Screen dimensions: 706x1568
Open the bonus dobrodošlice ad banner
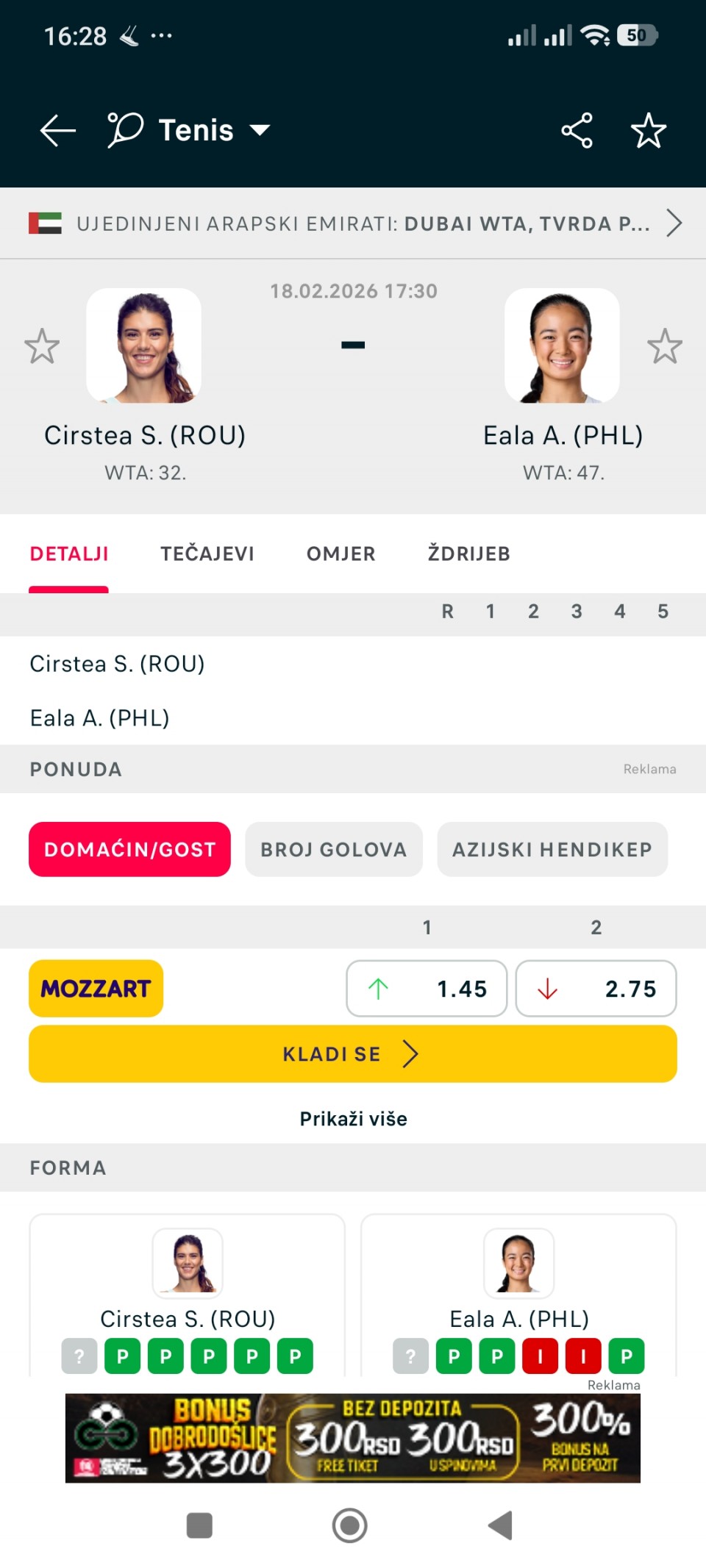click(353, 1438)
